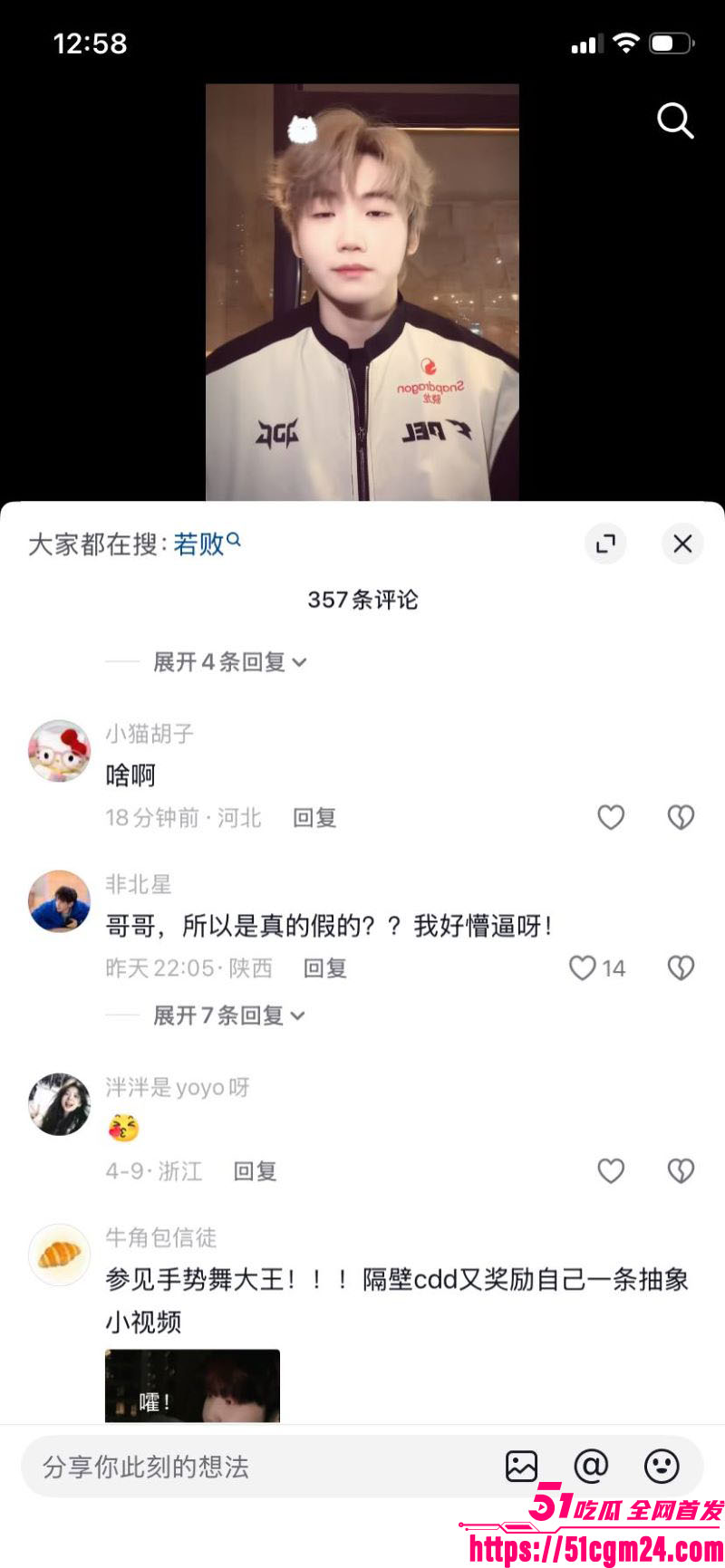Open the trending search 若败
725x1568 pixels.
pos(201,544)
